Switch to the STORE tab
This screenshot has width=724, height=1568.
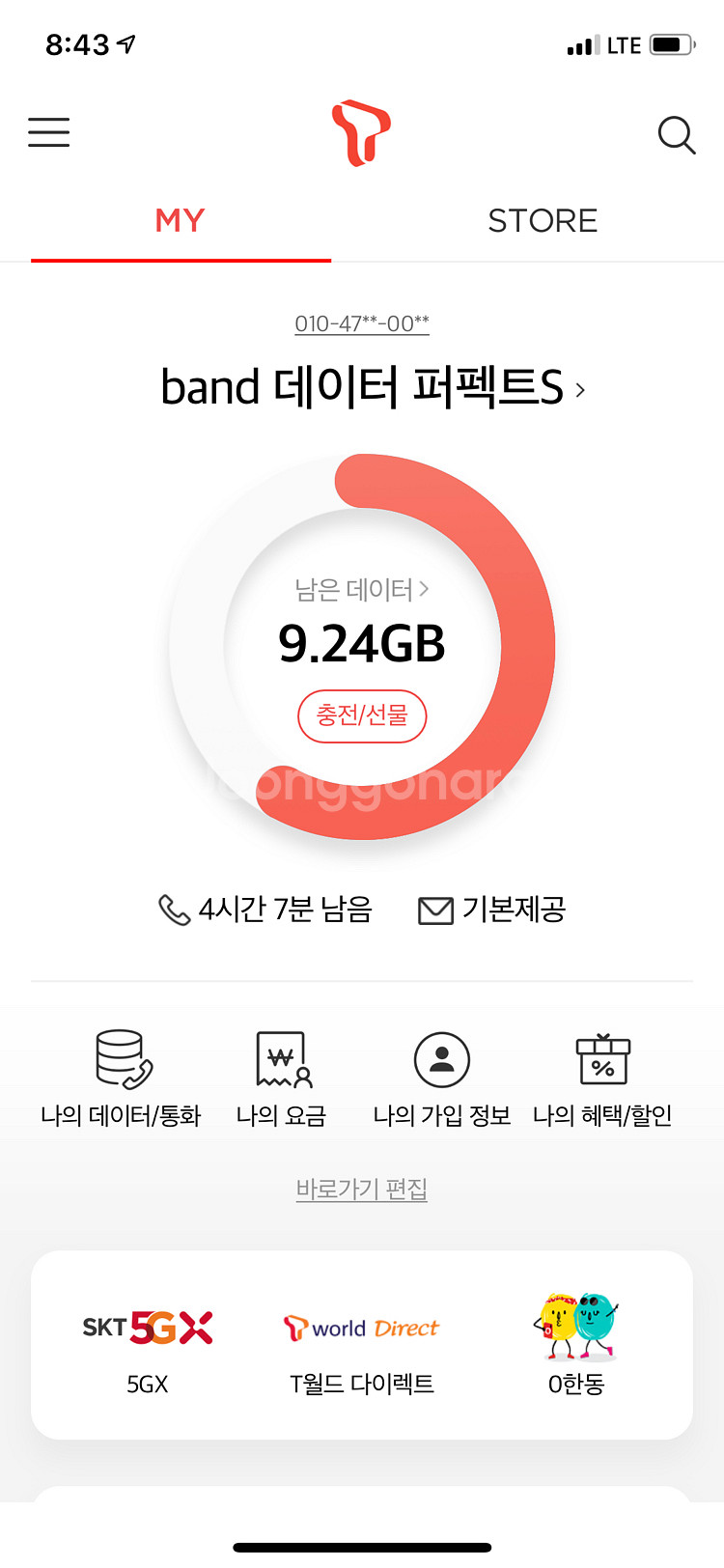click(543, 221)
